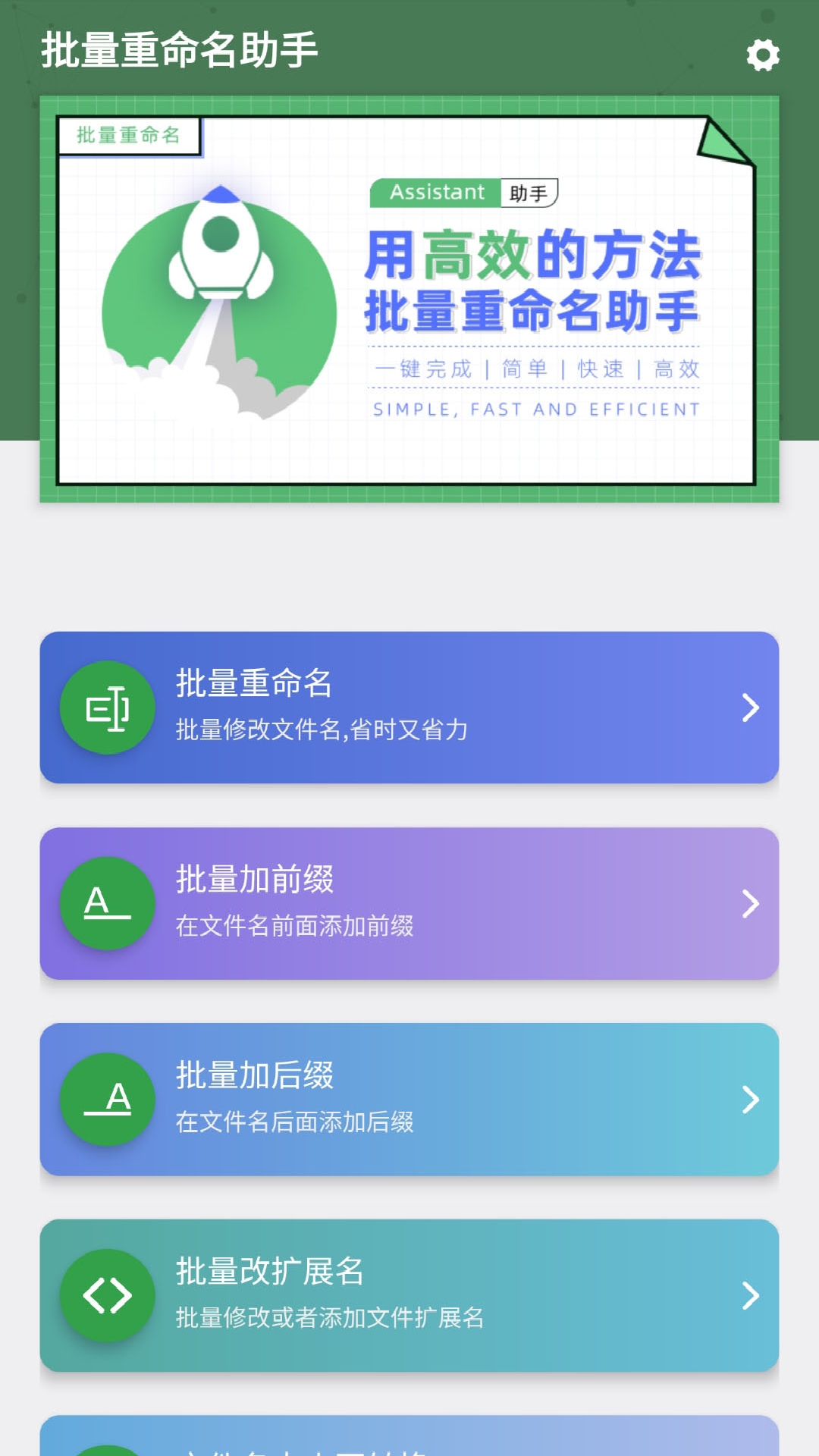Click the green A_ prefix icon

point(108,902)
